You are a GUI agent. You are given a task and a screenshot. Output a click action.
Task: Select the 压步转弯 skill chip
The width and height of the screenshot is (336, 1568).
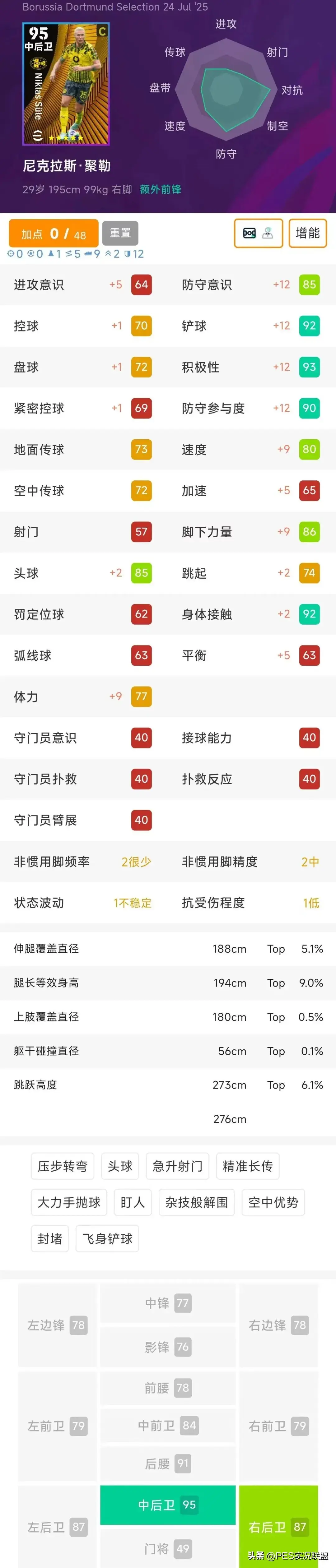click(63, 1166)
